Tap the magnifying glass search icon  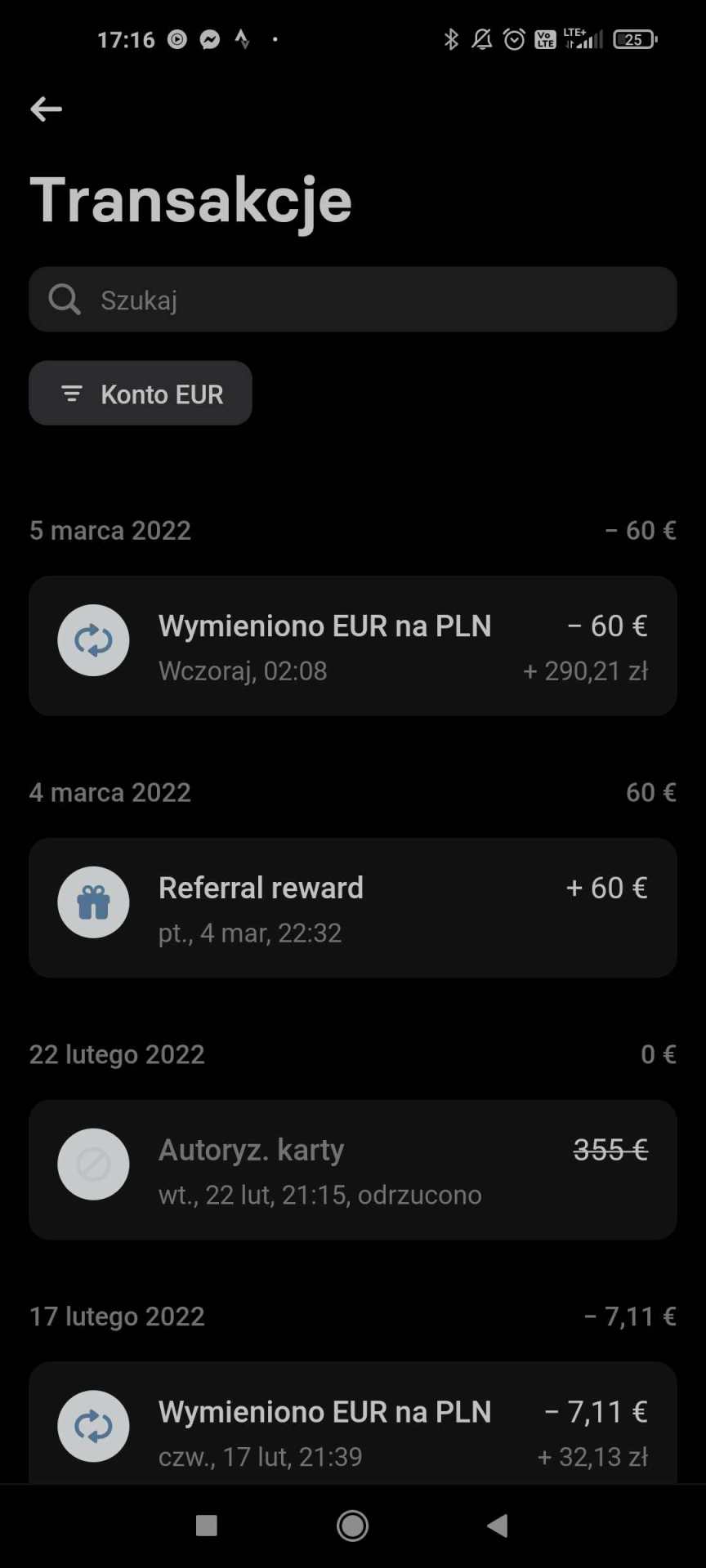[x=64, y=299]
